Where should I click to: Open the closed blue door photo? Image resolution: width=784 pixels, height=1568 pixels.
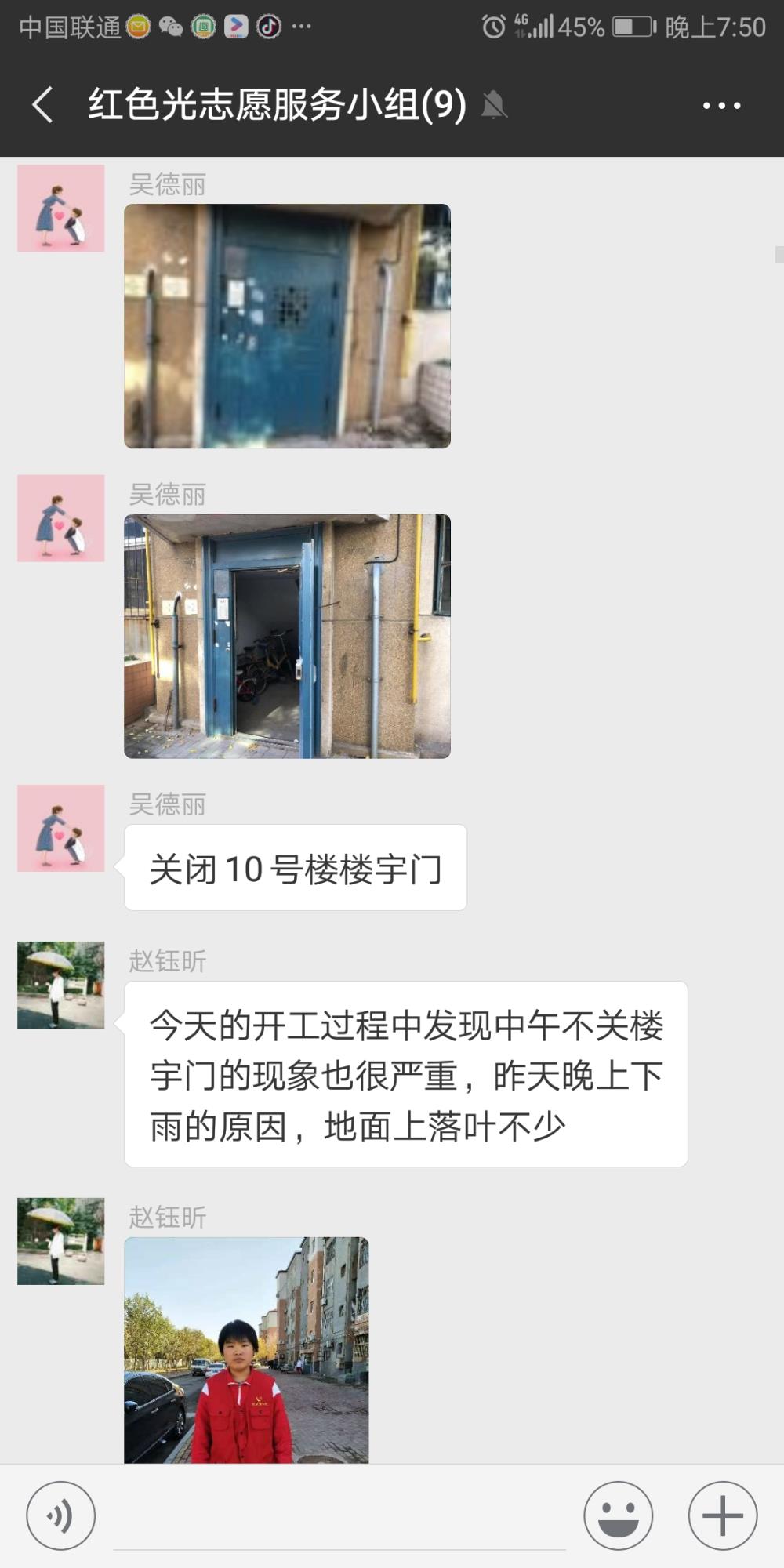pos(287,326)
